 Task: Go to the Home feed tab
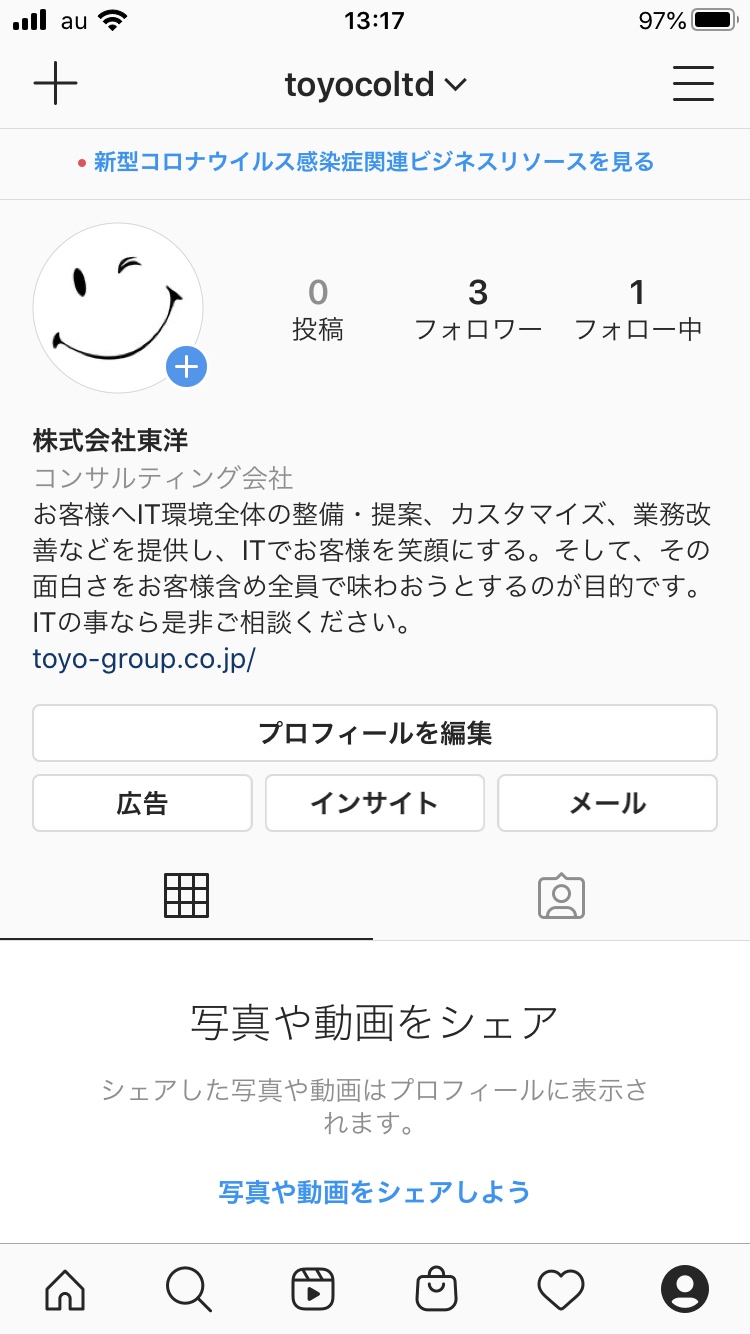coord(65,1289)
